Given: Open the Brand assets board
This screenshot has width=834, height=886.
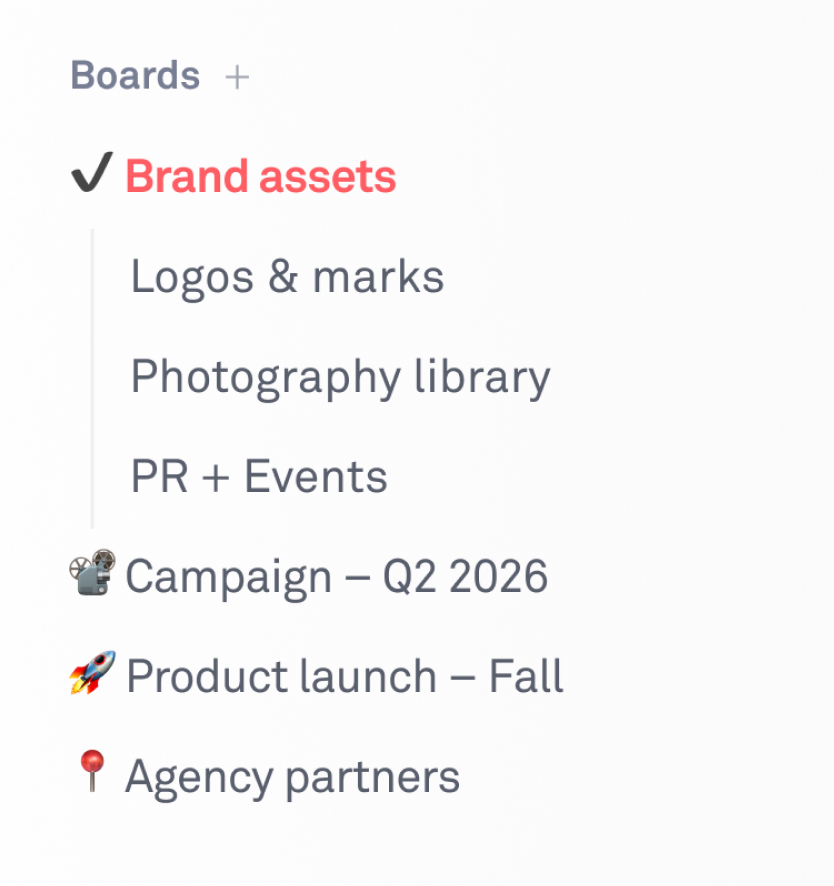Looking at the screenshot, I should (x=260, y=177).
